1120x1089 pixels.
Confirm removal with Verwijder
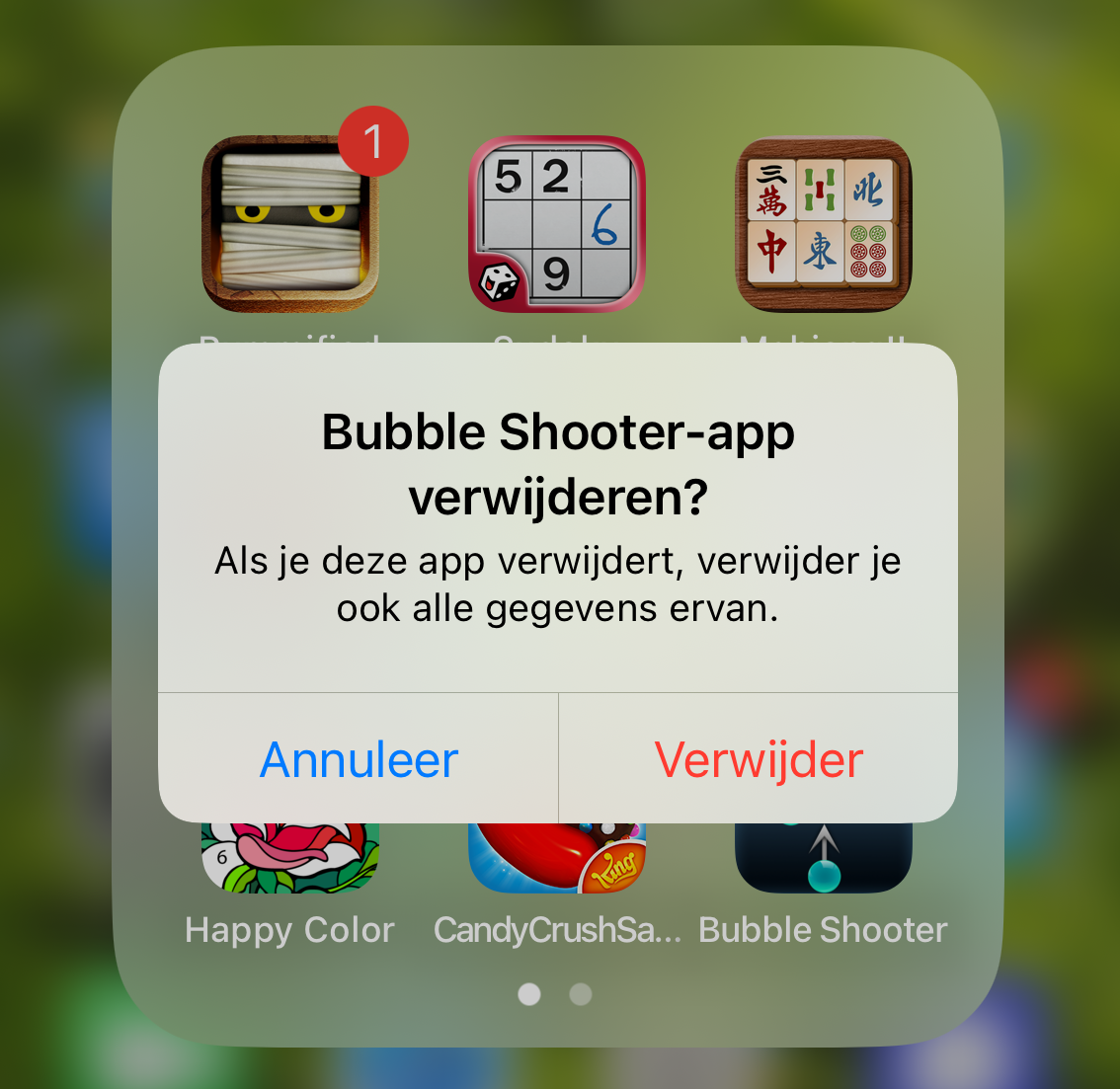(x=759, y=759)
